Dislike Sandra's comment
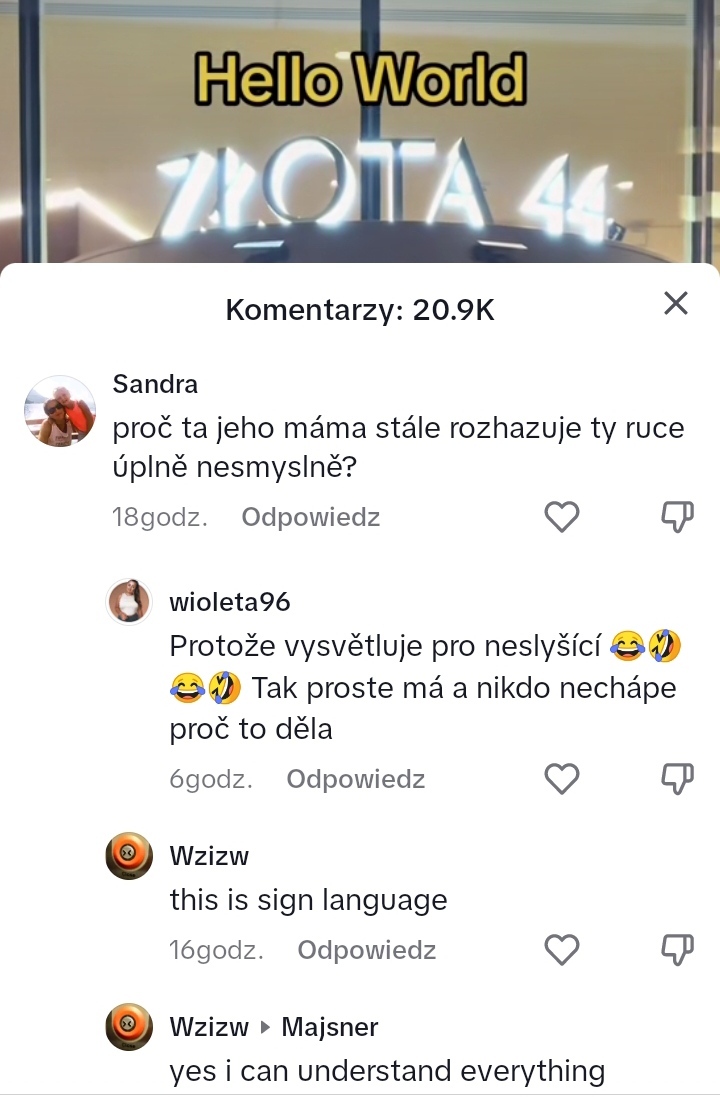Image resolution: width=720 pixels, height=1097 pixels. pos(678,517)
